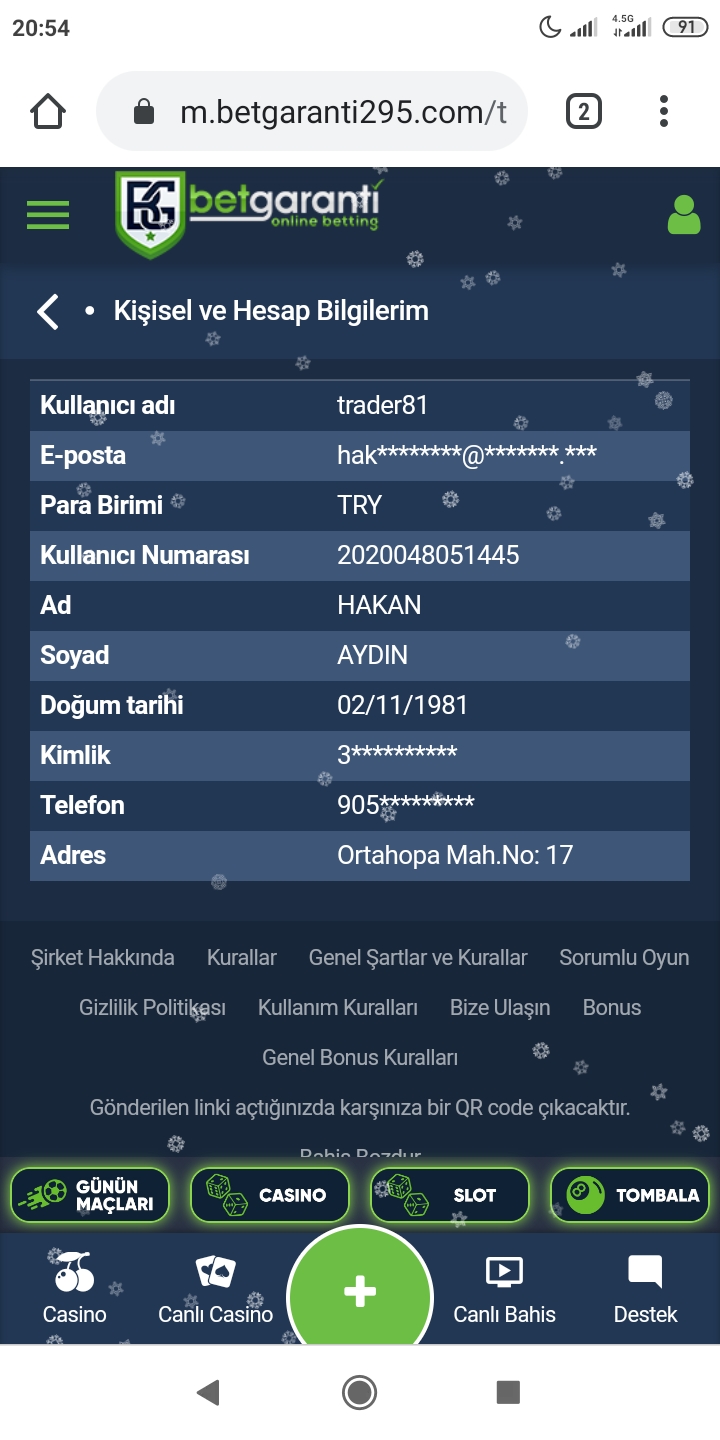Open Günün Maçları

tap(90, 1195)
